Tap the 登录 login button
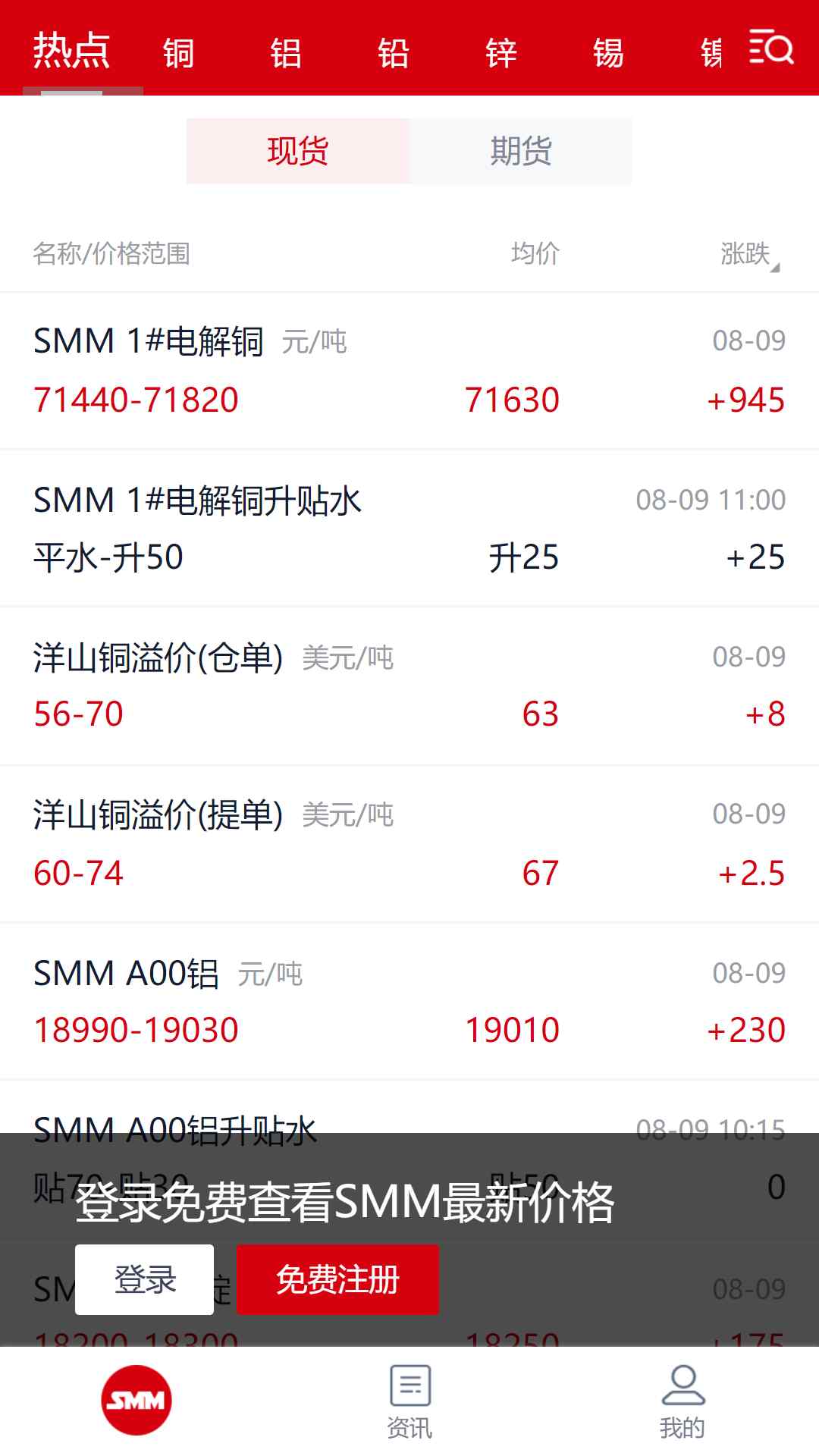Viewport: 819px width, 1456px height. (x=144, y=1279)
